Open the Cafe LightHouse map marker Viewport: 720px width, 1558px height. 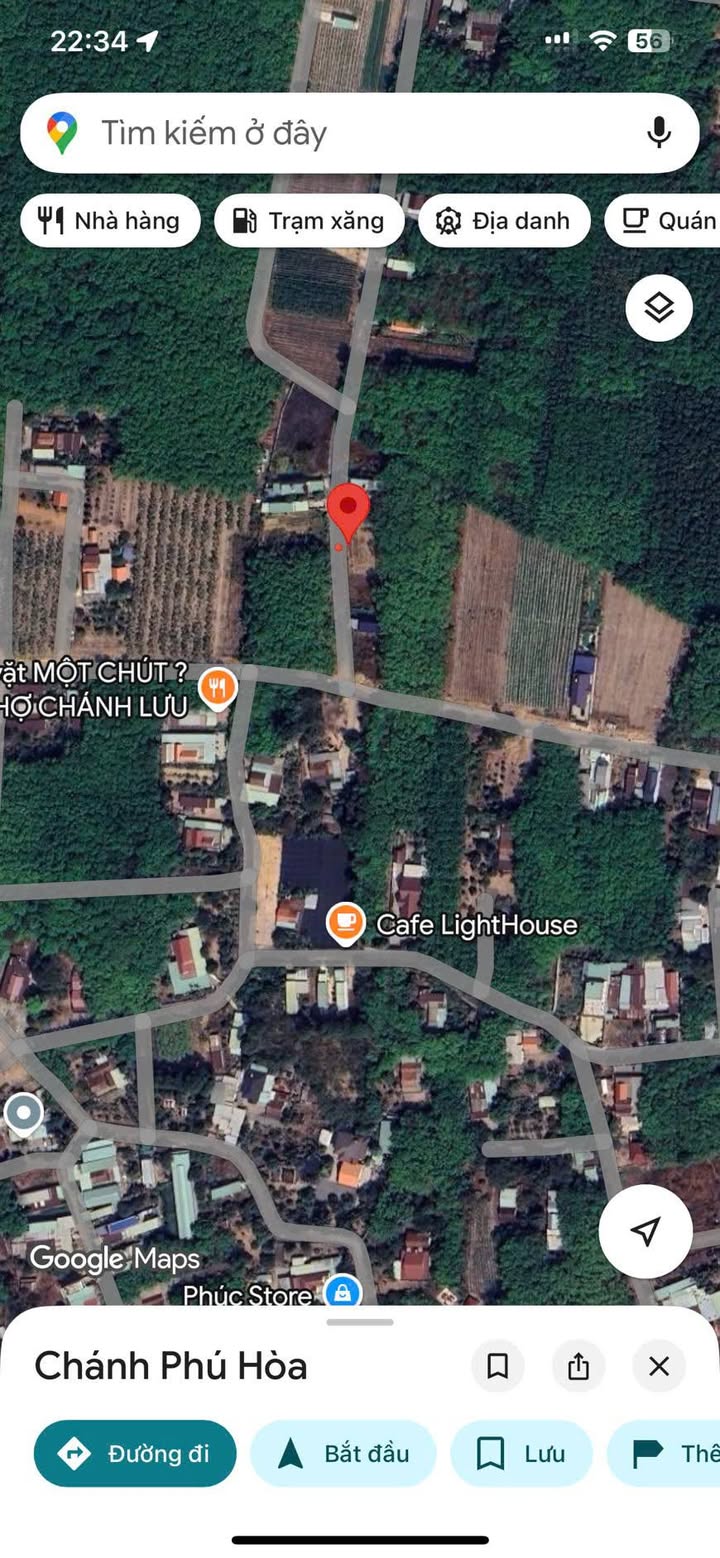click(346, 923)
